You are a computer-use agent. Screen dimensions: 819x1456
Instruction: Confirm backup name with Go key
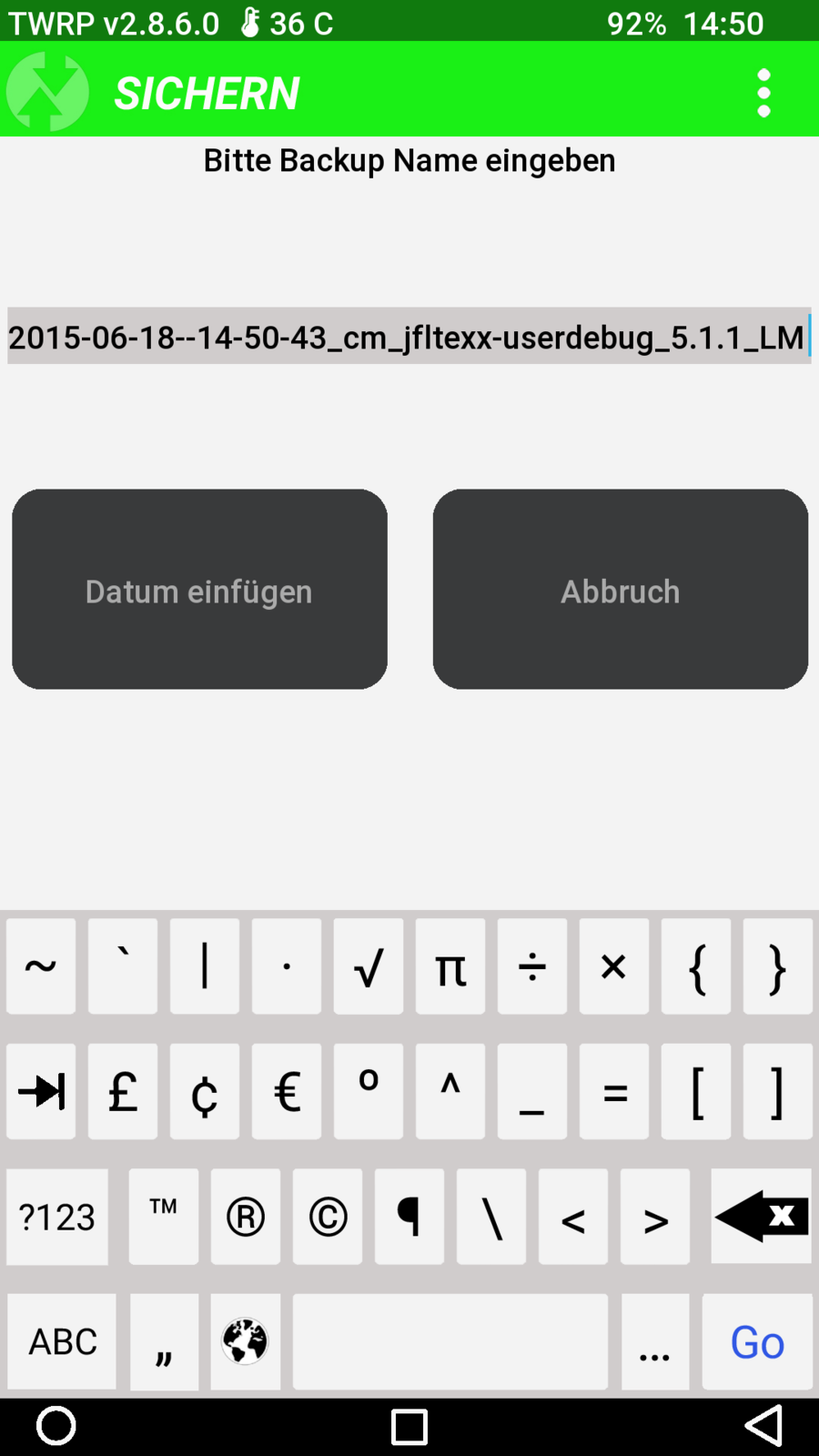pos(757,1341)
